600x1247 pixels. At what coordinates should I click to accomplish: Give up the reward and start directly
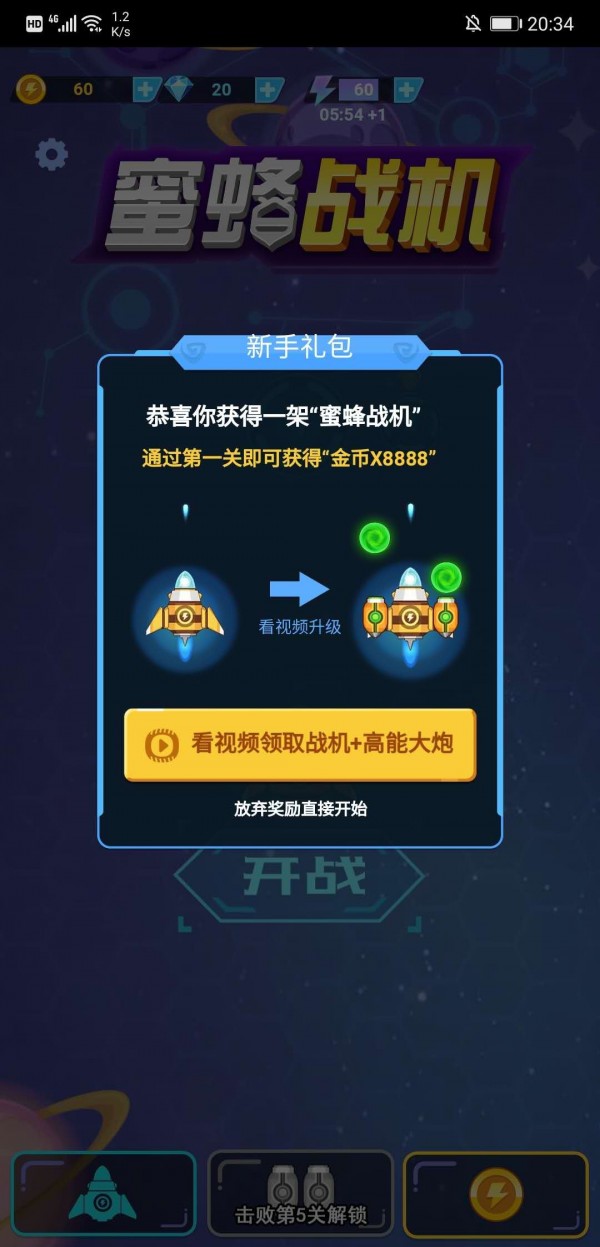(x=300, y=808)
